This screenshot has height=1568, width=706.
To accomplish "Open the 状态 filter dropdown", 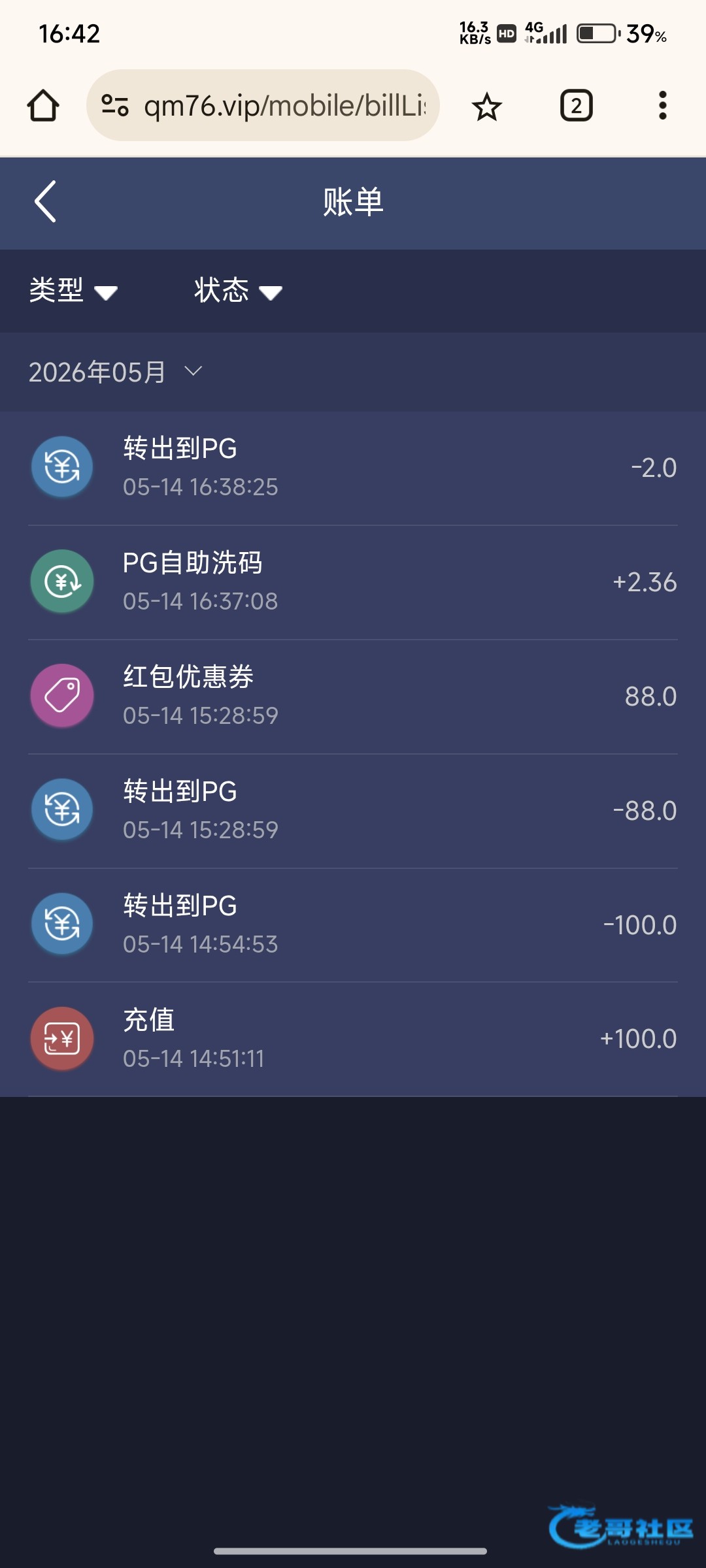I will click(x=238, y=290).
